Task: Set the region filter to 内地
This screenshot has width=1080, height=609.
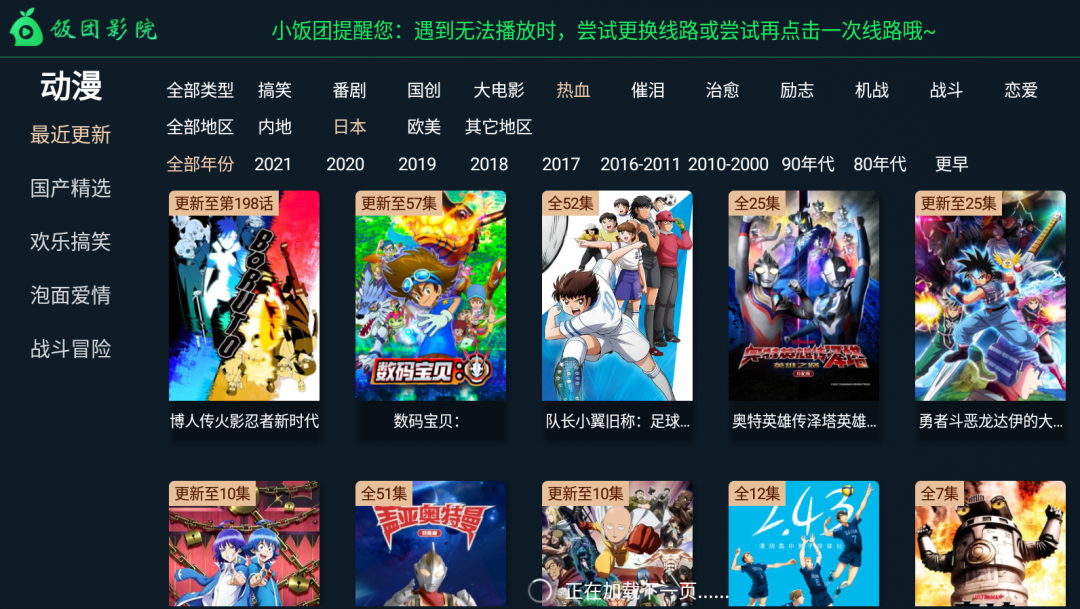Action: pyautogui.click(x=275, y=127)
